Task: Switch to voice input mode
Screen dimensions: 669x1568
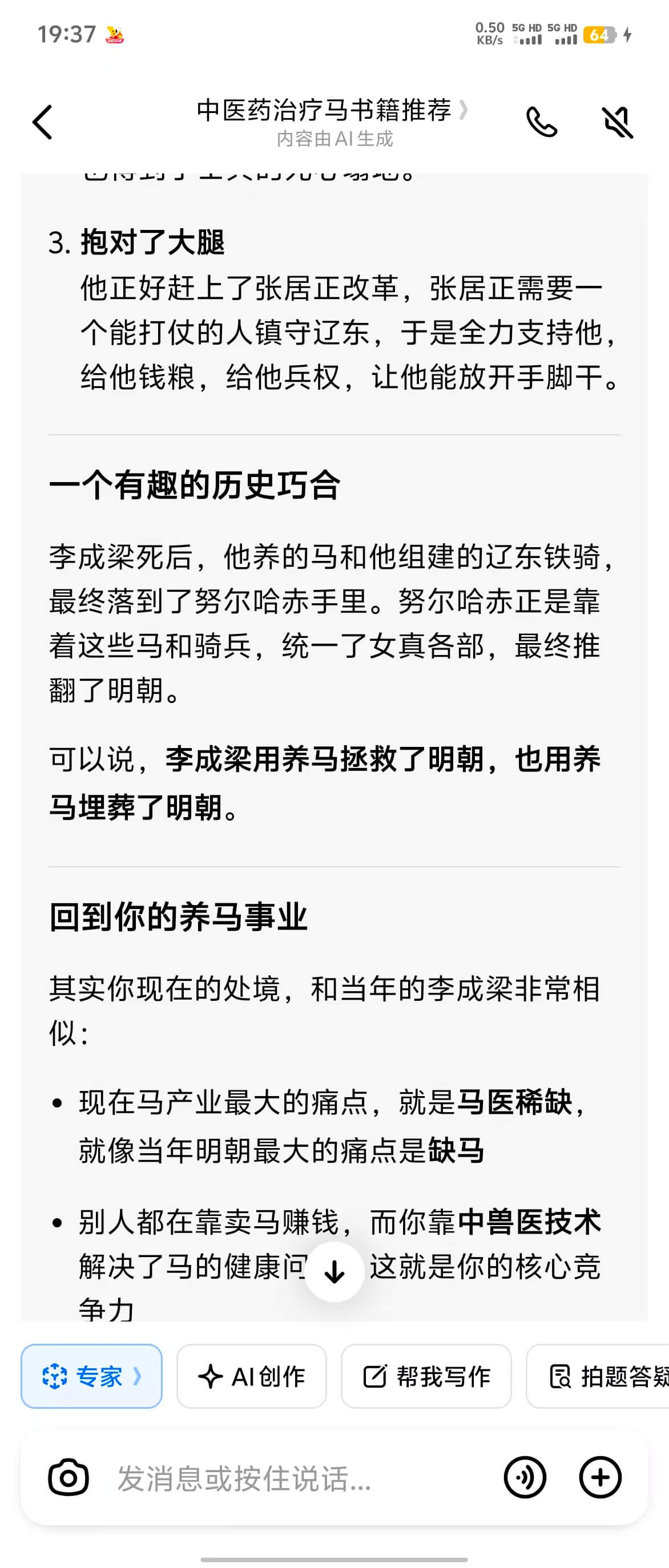Action: (x=525, y=1477)
